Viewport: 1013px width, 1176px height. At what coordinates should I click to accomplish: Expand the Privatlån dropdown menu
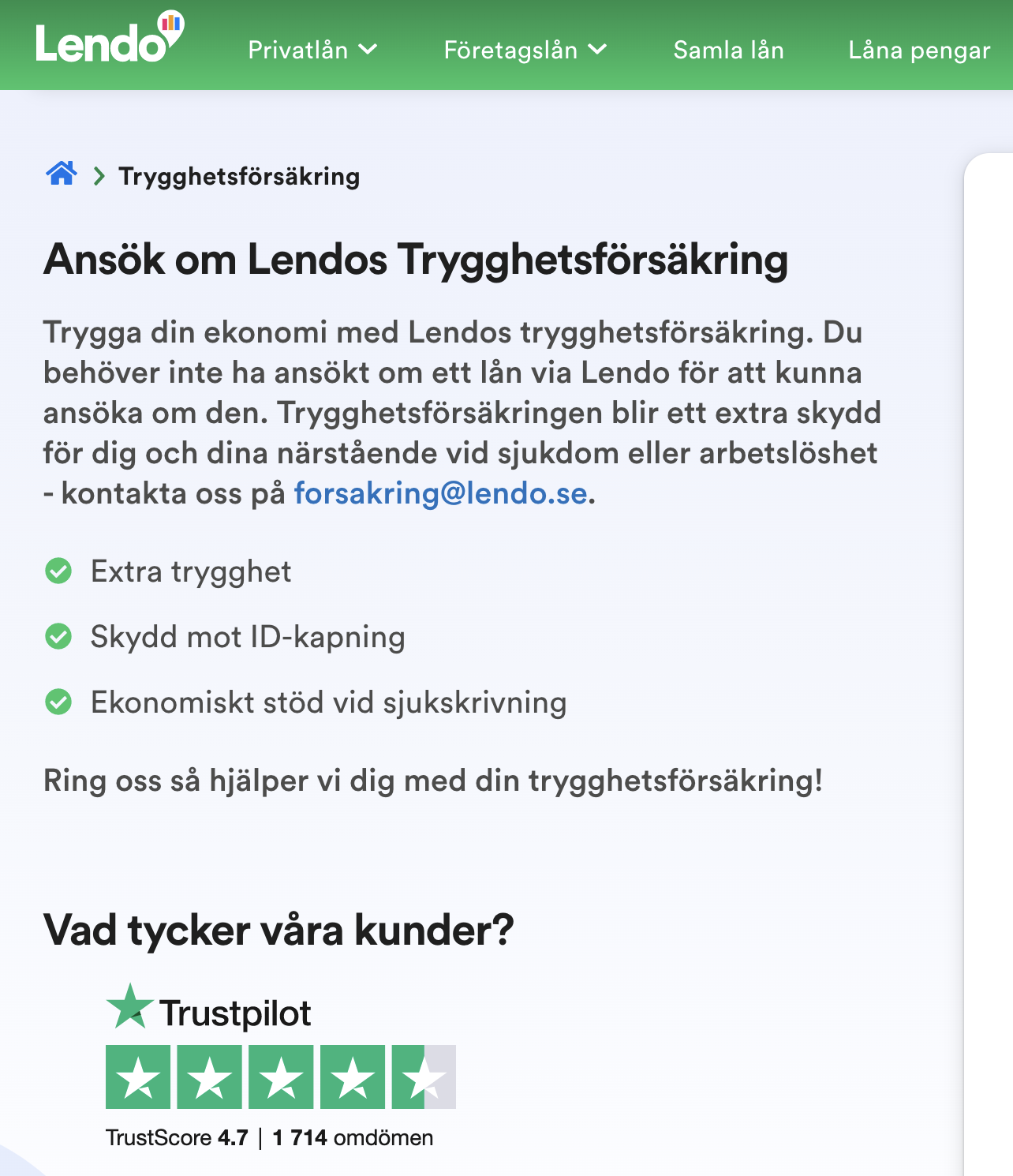click(x=312, y=50)
